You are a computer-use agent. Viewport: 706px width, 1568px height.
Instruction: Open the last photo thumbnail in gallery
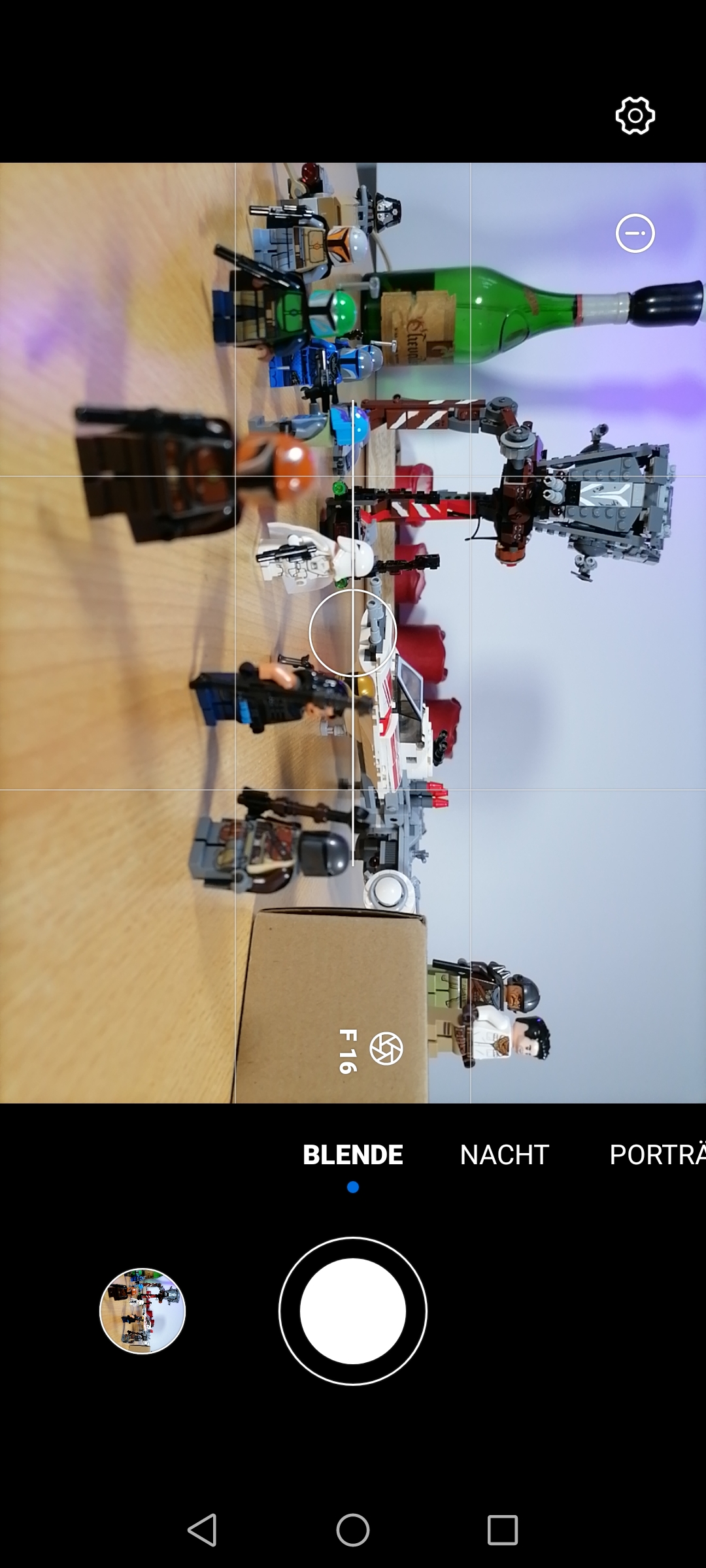(x=143, y=1311)
